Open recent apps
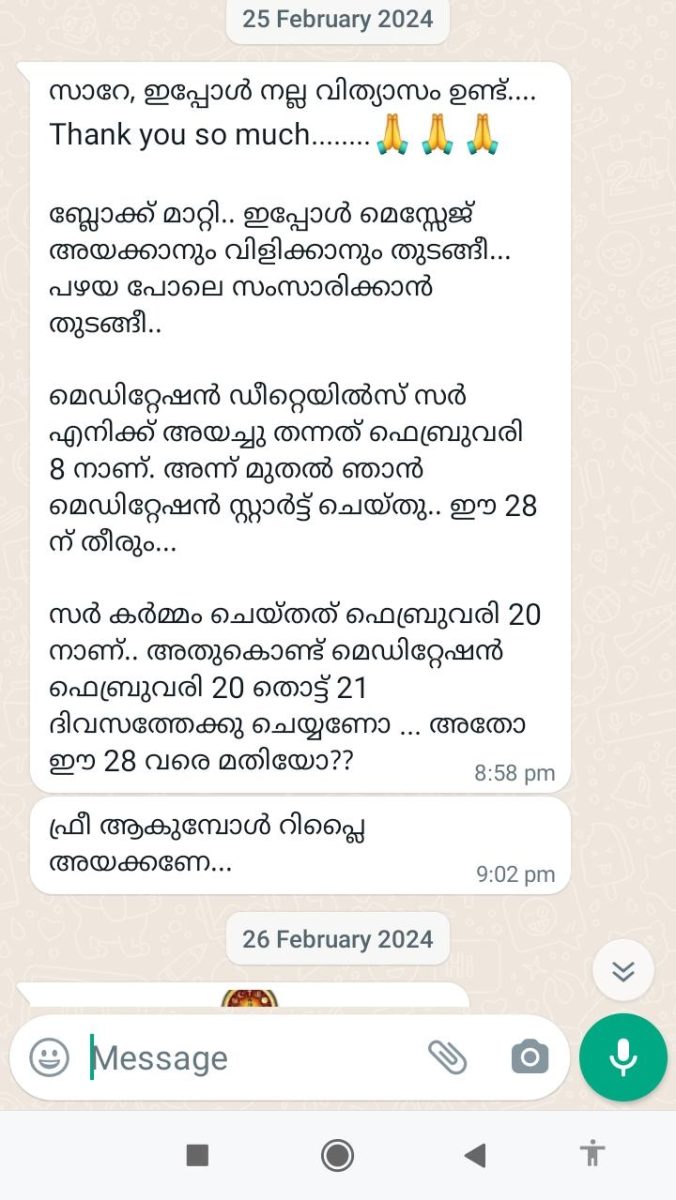The width and height of the screenshot is (676, 1200). pyautogui.click(x=198, y=1156)
